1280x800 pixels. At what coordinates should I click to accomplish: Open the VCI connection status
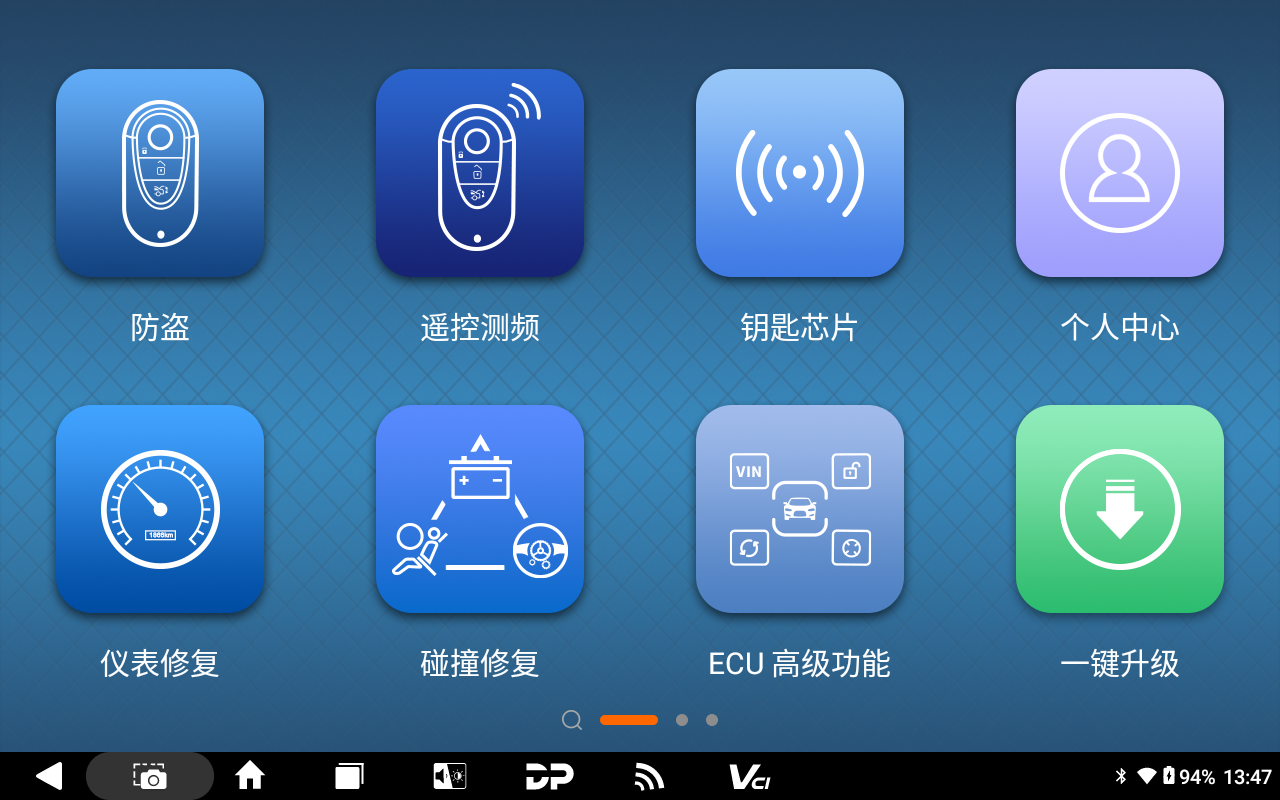pyautogui.click(x=749, y=776)
